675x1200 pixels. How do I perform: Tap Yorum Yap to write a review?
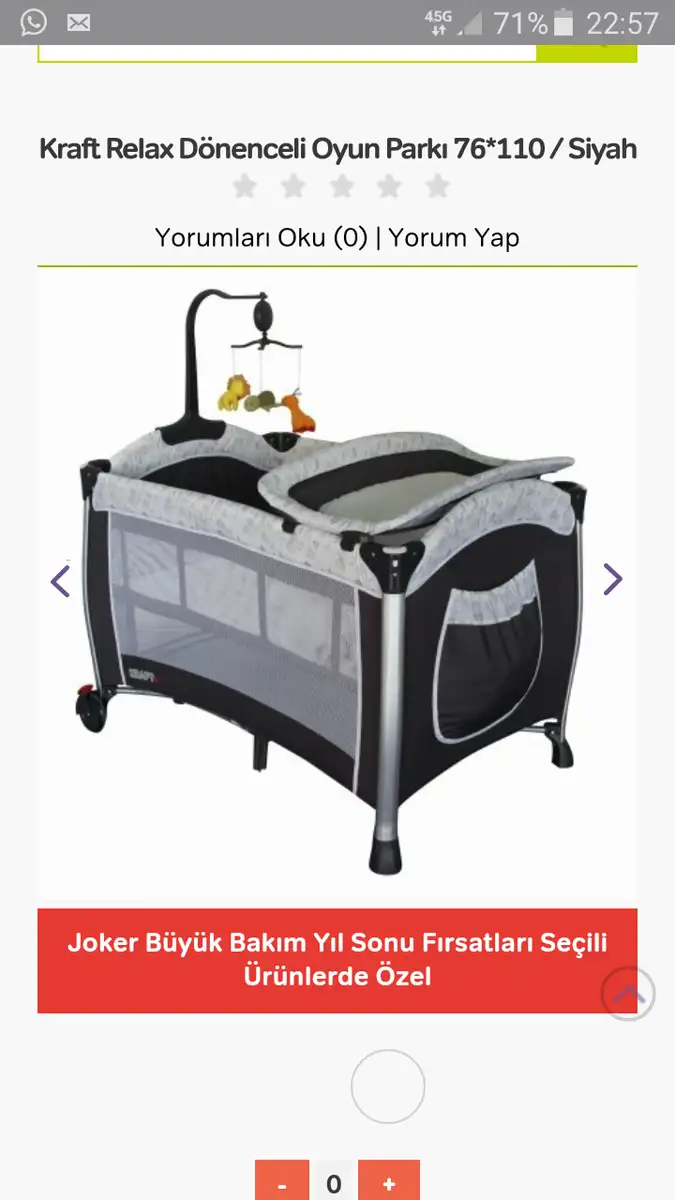click(454, 238)
